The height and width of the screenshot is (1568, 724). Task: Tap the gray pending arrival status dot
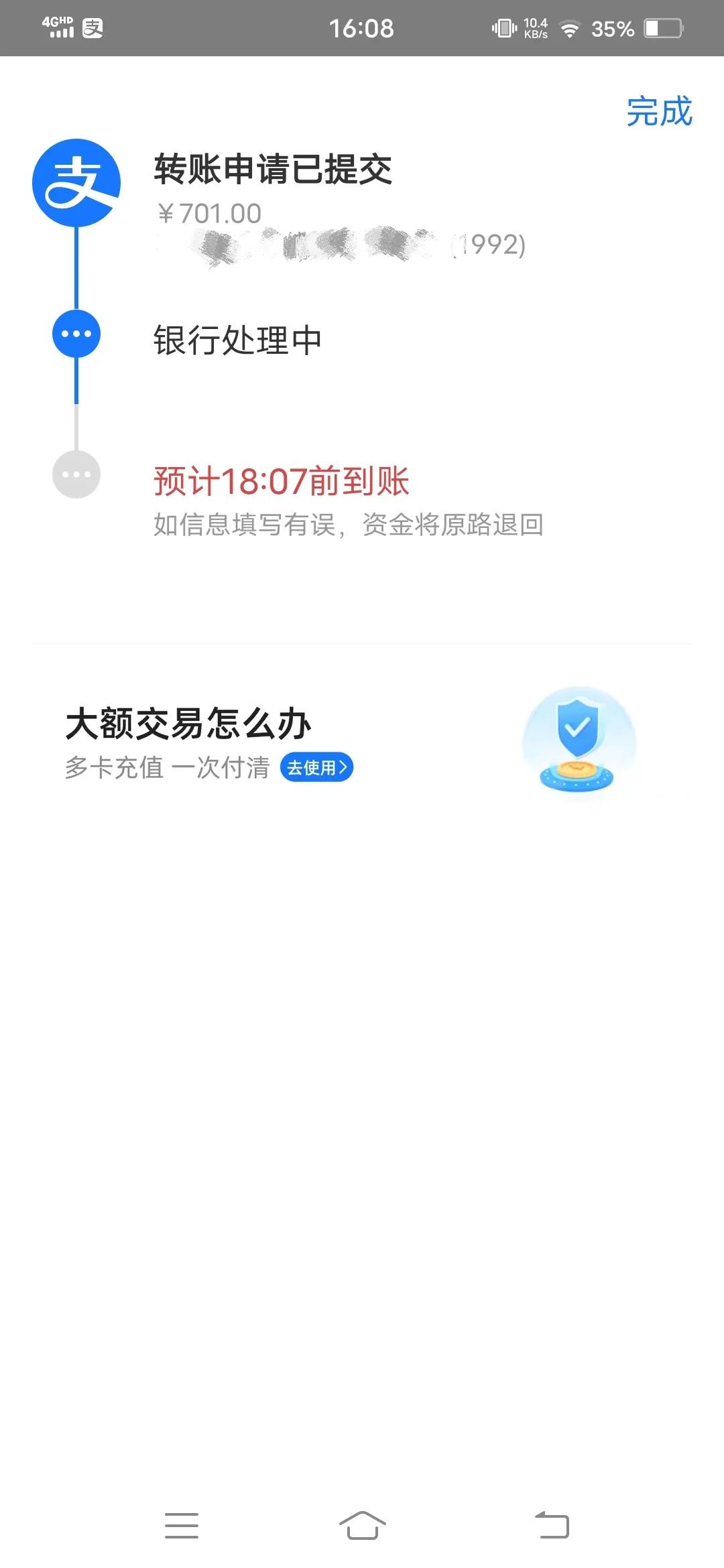[x=76, y=474]
